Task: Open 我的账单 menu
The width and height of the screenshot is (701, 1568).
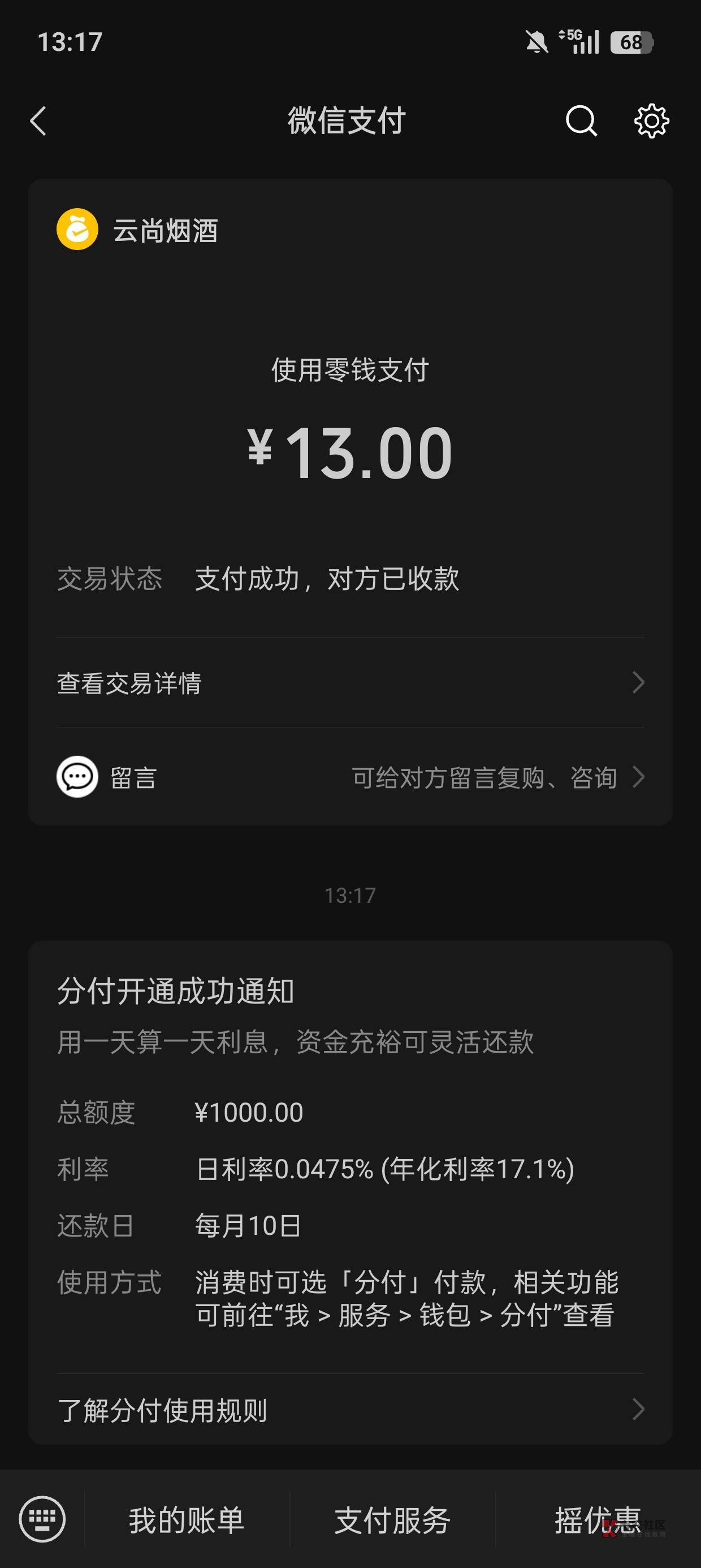Action: 187,1520
